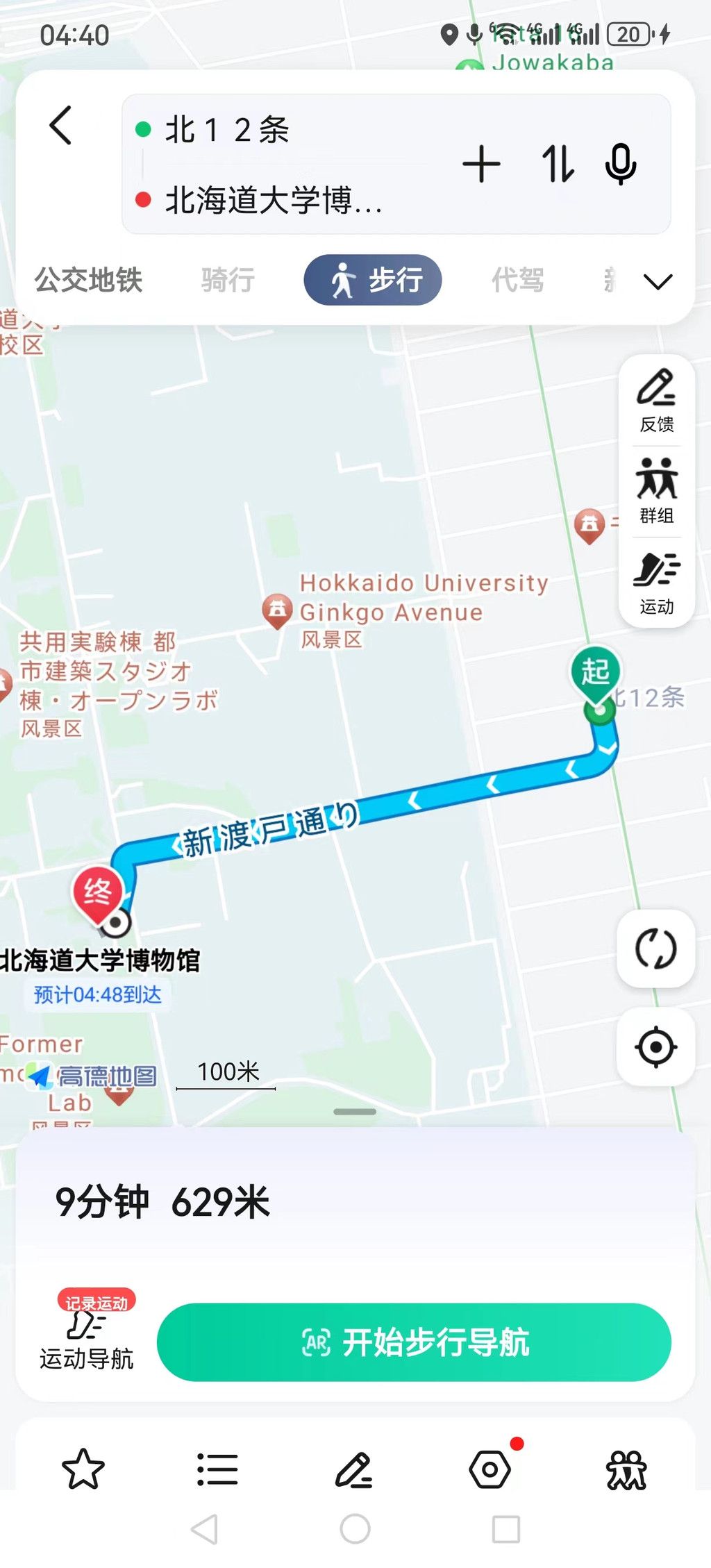
Task: Switch to the 骑行 tab
Action: (x=228, y=281)
